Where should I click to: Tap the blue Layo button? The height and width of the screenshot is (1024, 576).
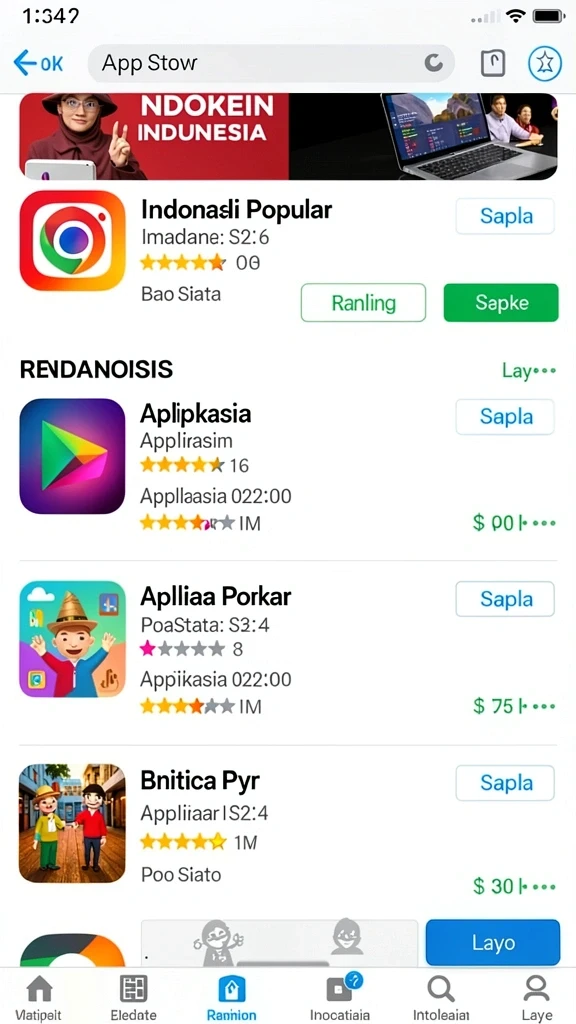[493, 942]
